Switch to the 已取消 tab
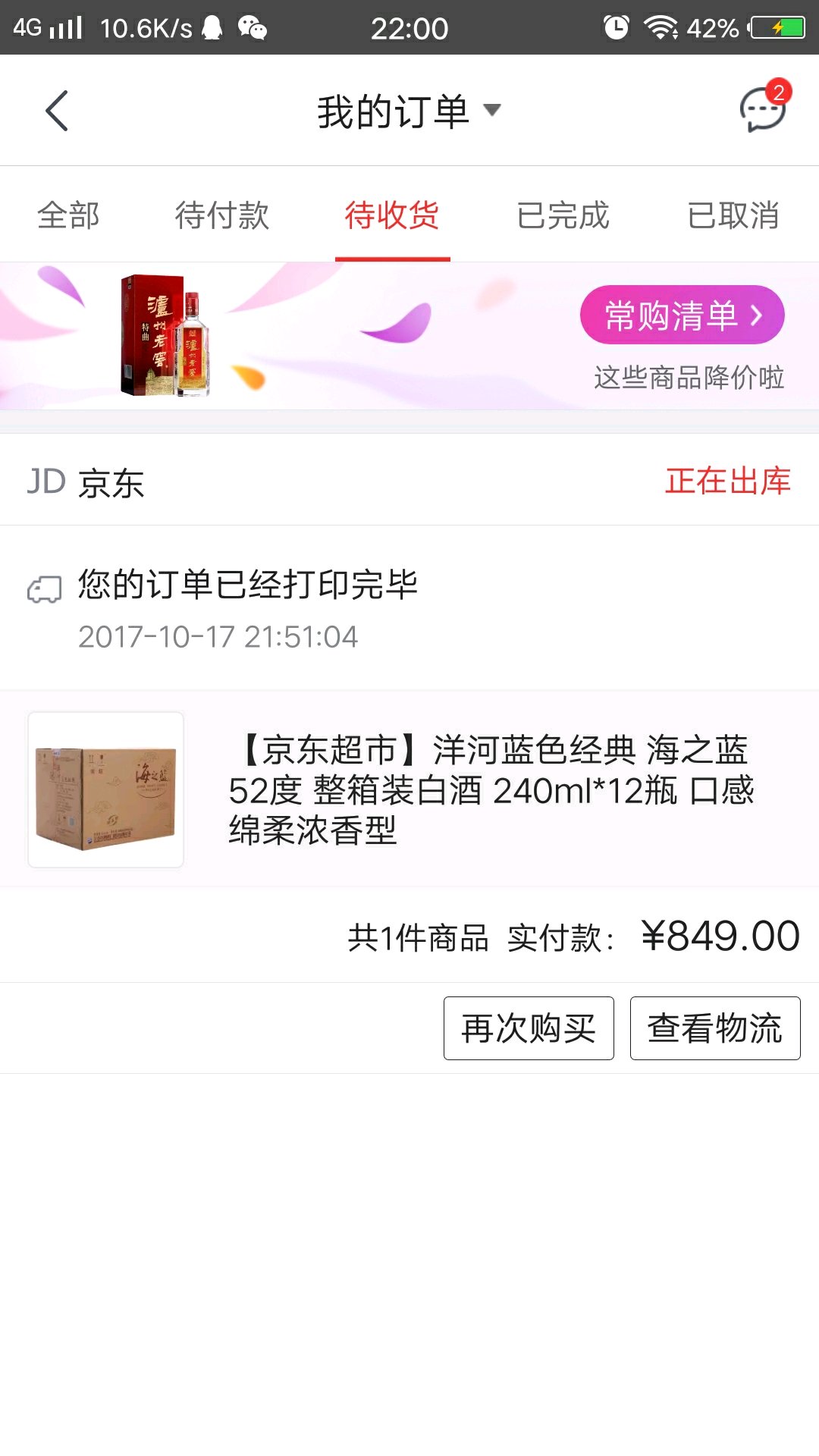The width and height of the screenshot is (819, 1456). 733,215
